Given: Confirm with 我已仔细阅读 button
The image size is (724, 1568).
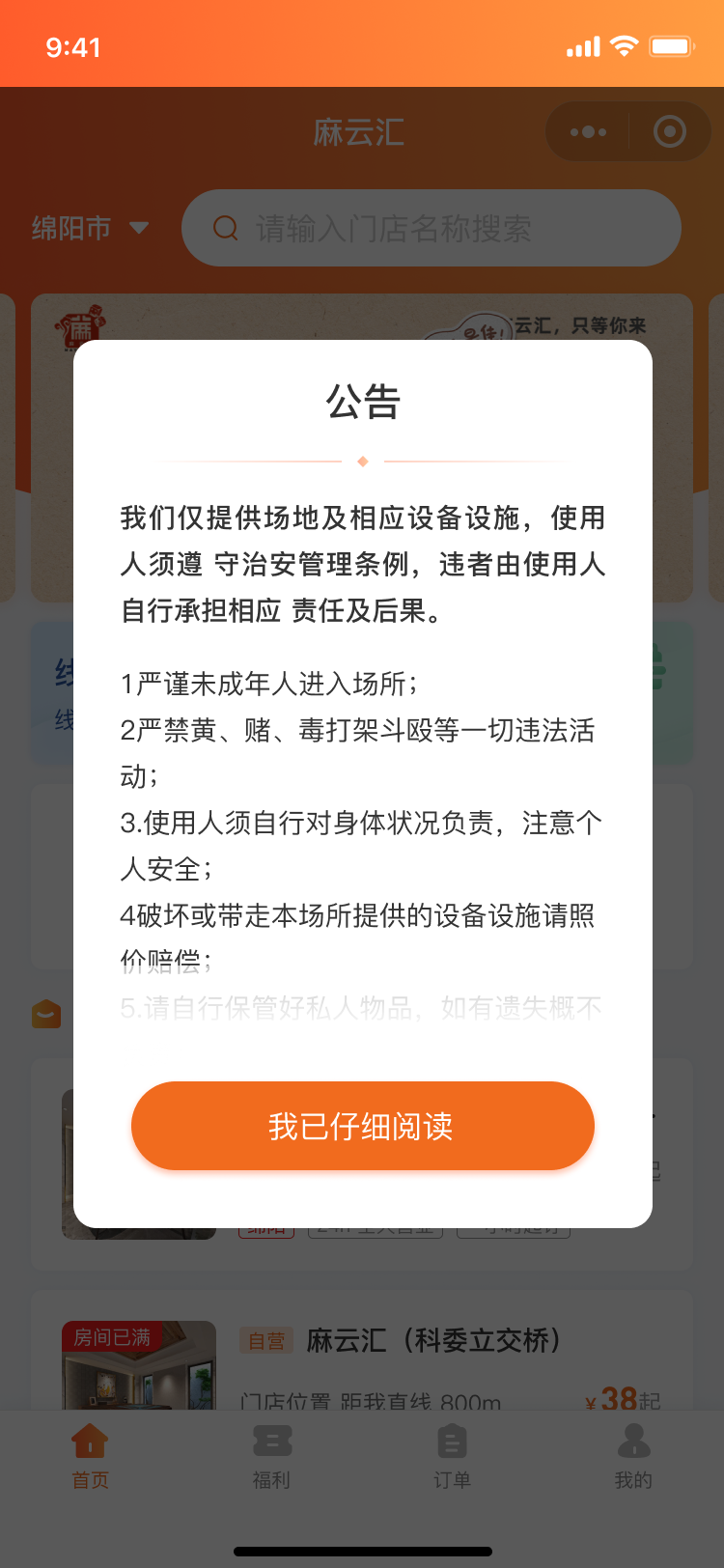Looking at the screenshot, I should pyautogui.click(x=362, y=1126).
